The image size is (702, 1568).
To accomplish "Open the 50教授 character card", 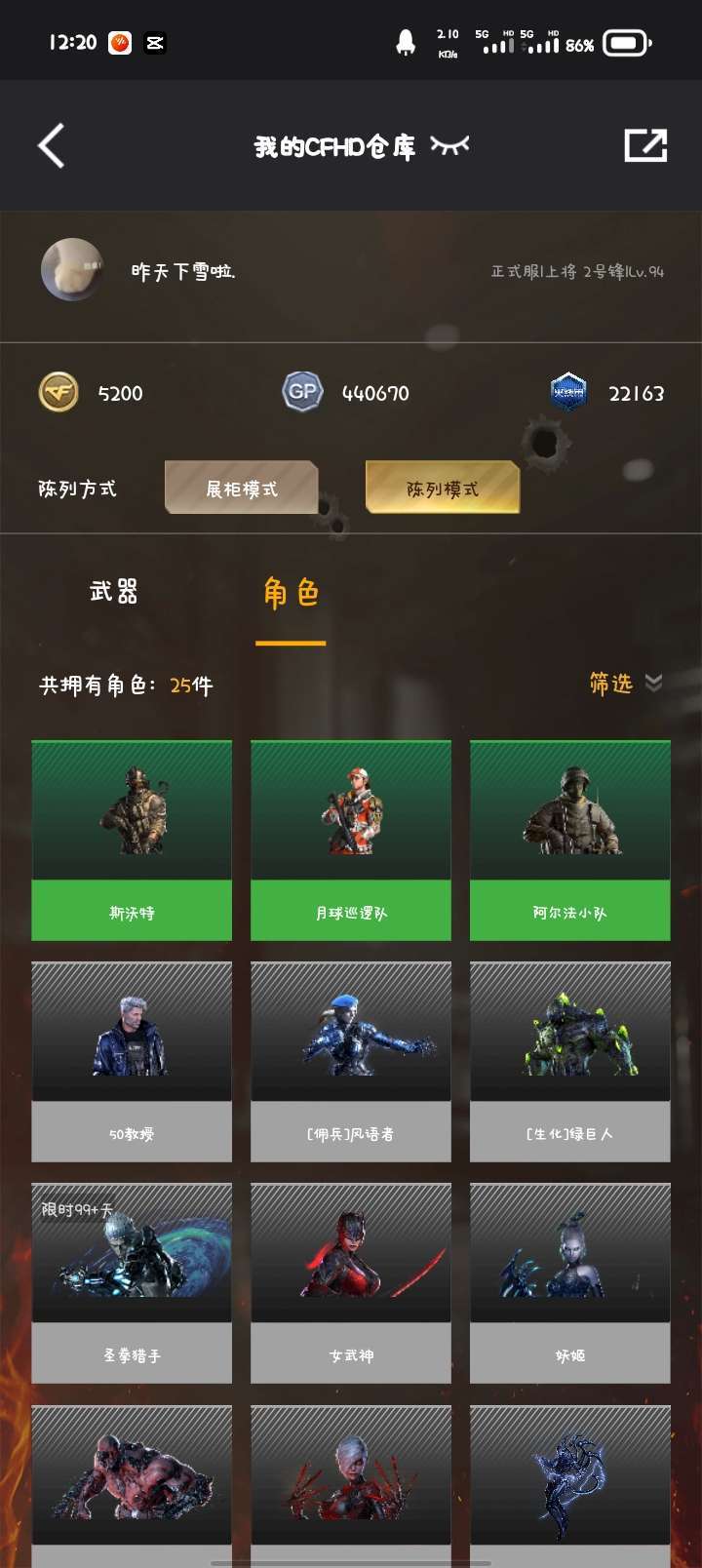I will (x=132, y=1062).
